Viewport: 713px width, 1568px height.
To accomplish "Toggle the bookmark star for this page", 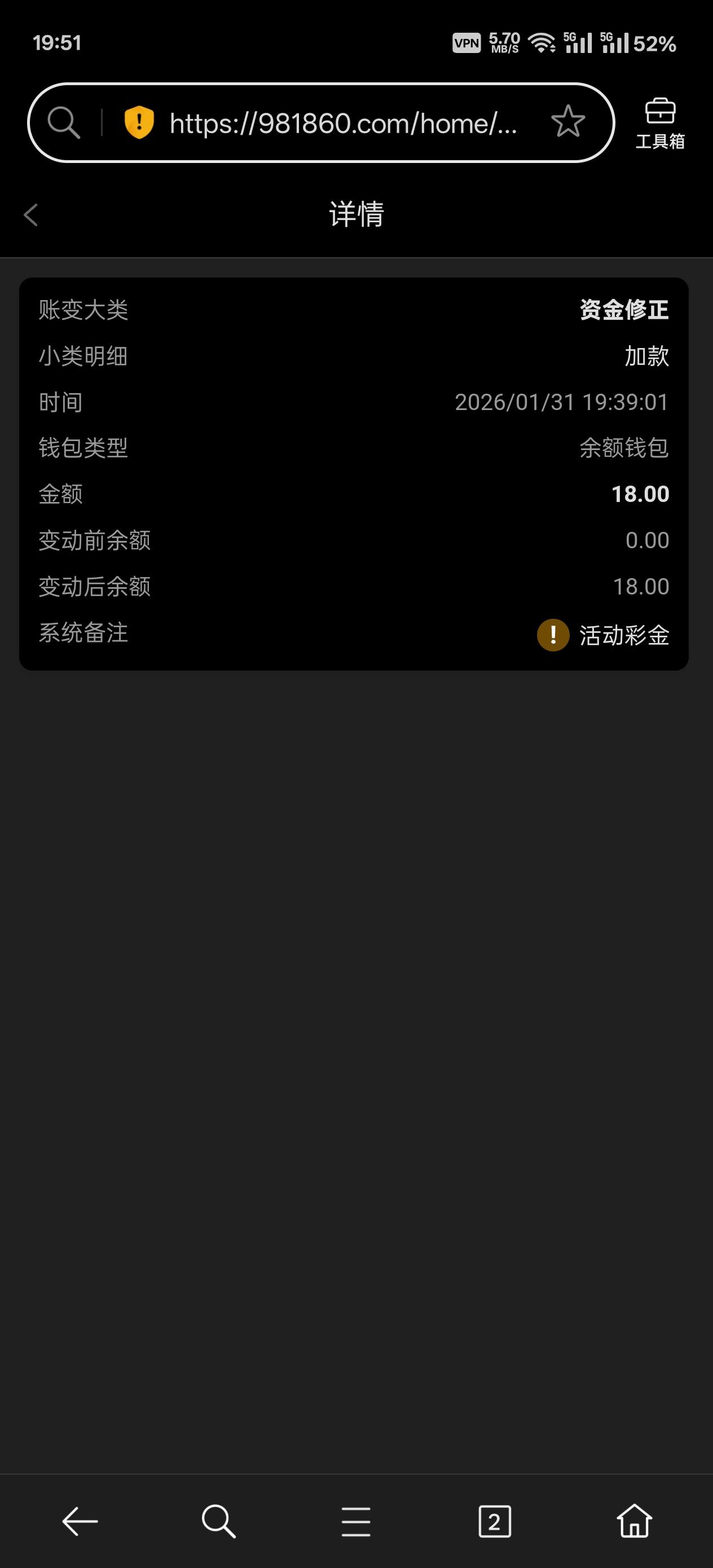I will pos(567,122).
